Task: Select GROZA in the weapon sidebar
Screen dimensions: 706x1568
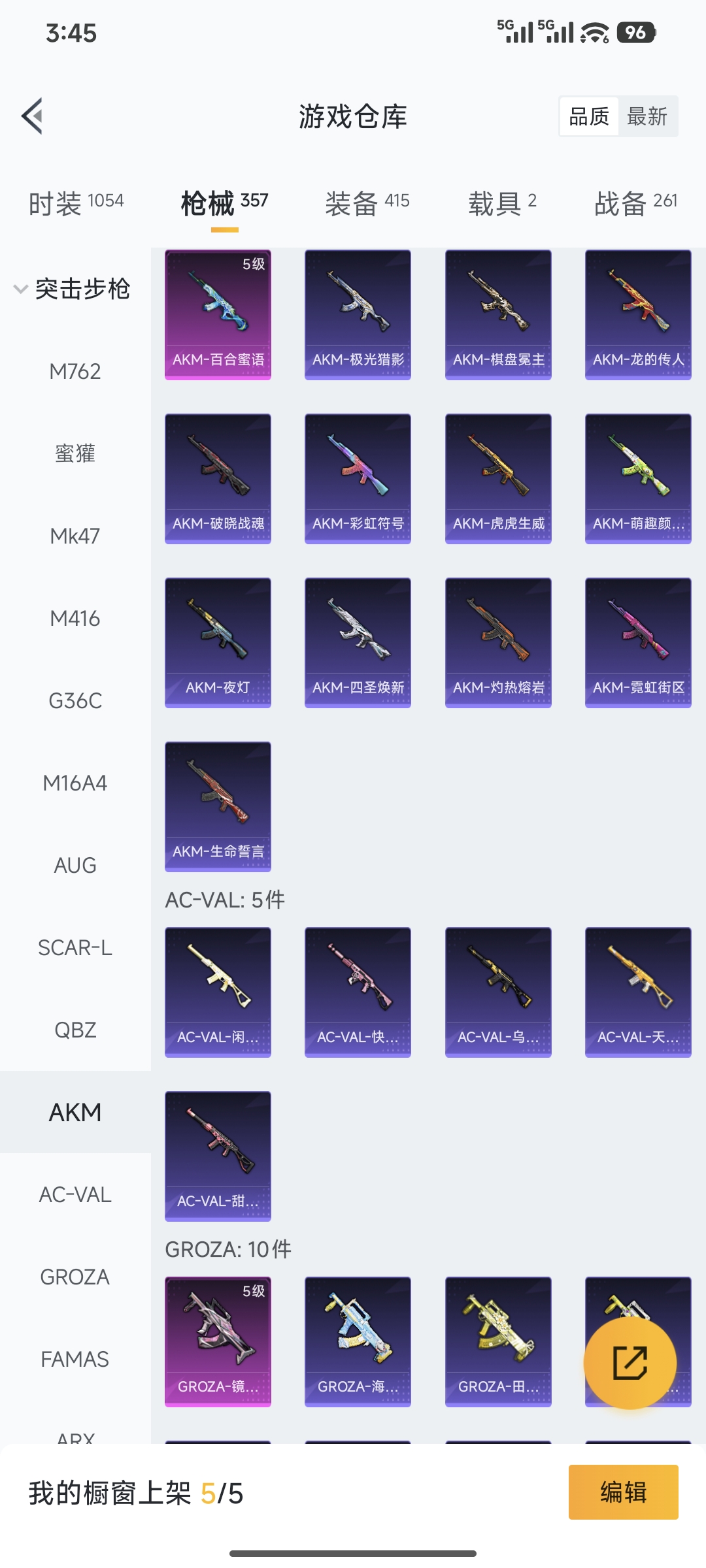Action: pos(75,1277)
